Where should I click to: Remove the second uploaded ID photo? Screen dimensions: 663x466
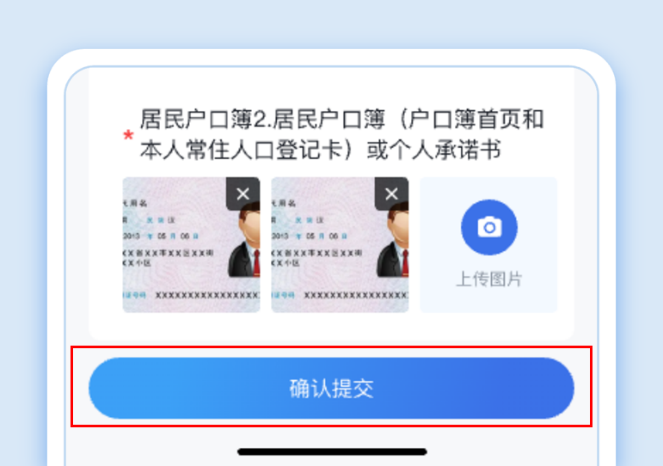coord(391,194)
